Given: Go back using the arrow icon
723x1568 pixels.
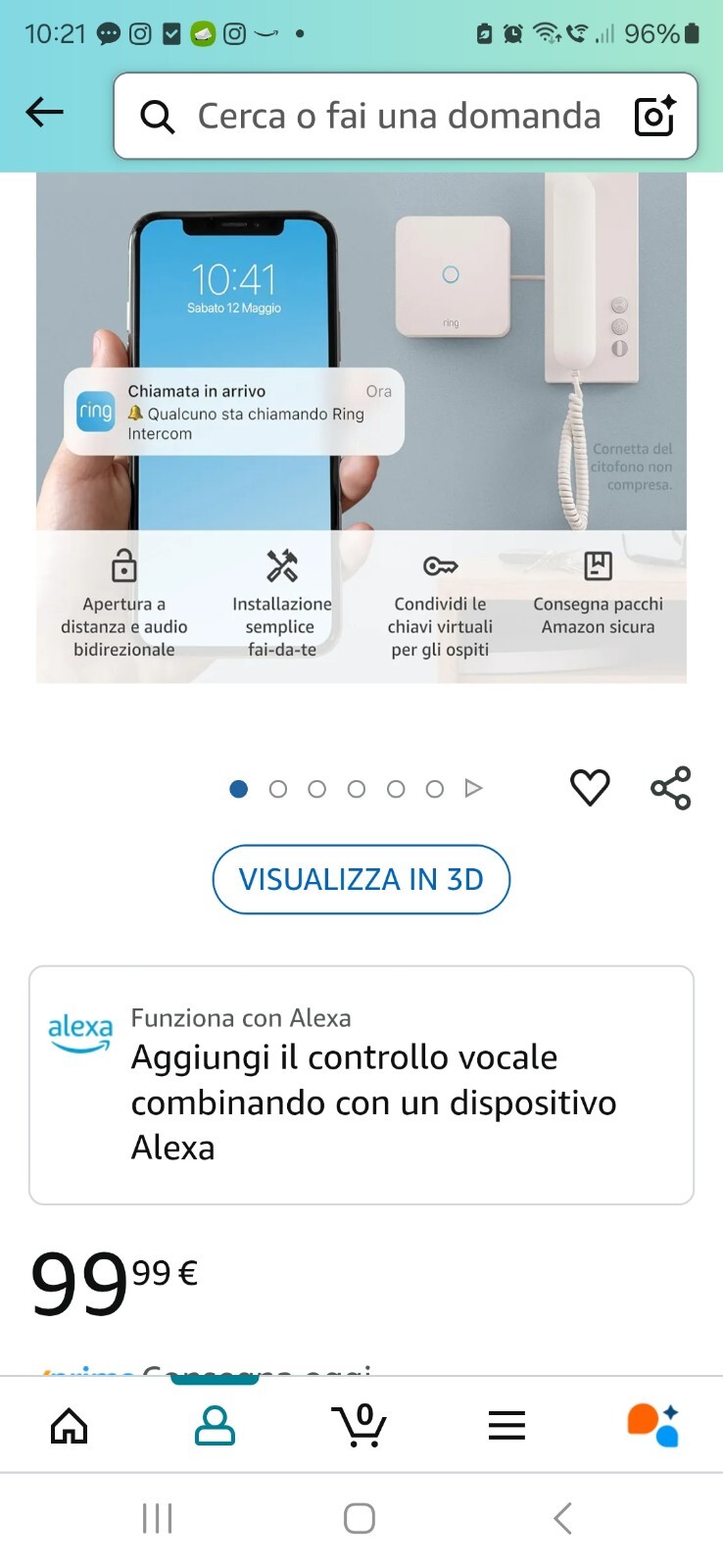Looking at the screenshot, I should (44, 113).
